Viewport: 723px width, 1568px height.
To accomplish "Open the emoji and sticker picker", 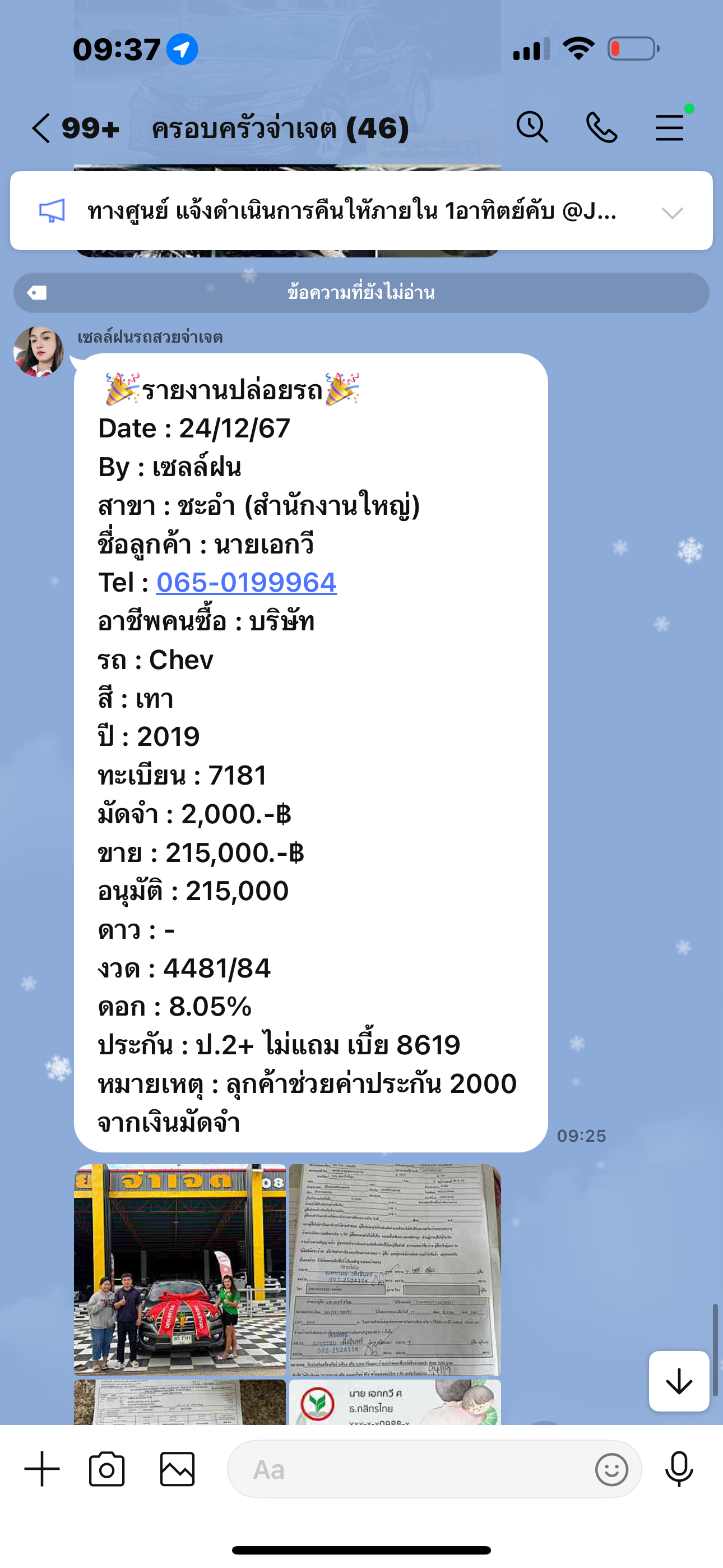I will click(x=611, y=1469).
